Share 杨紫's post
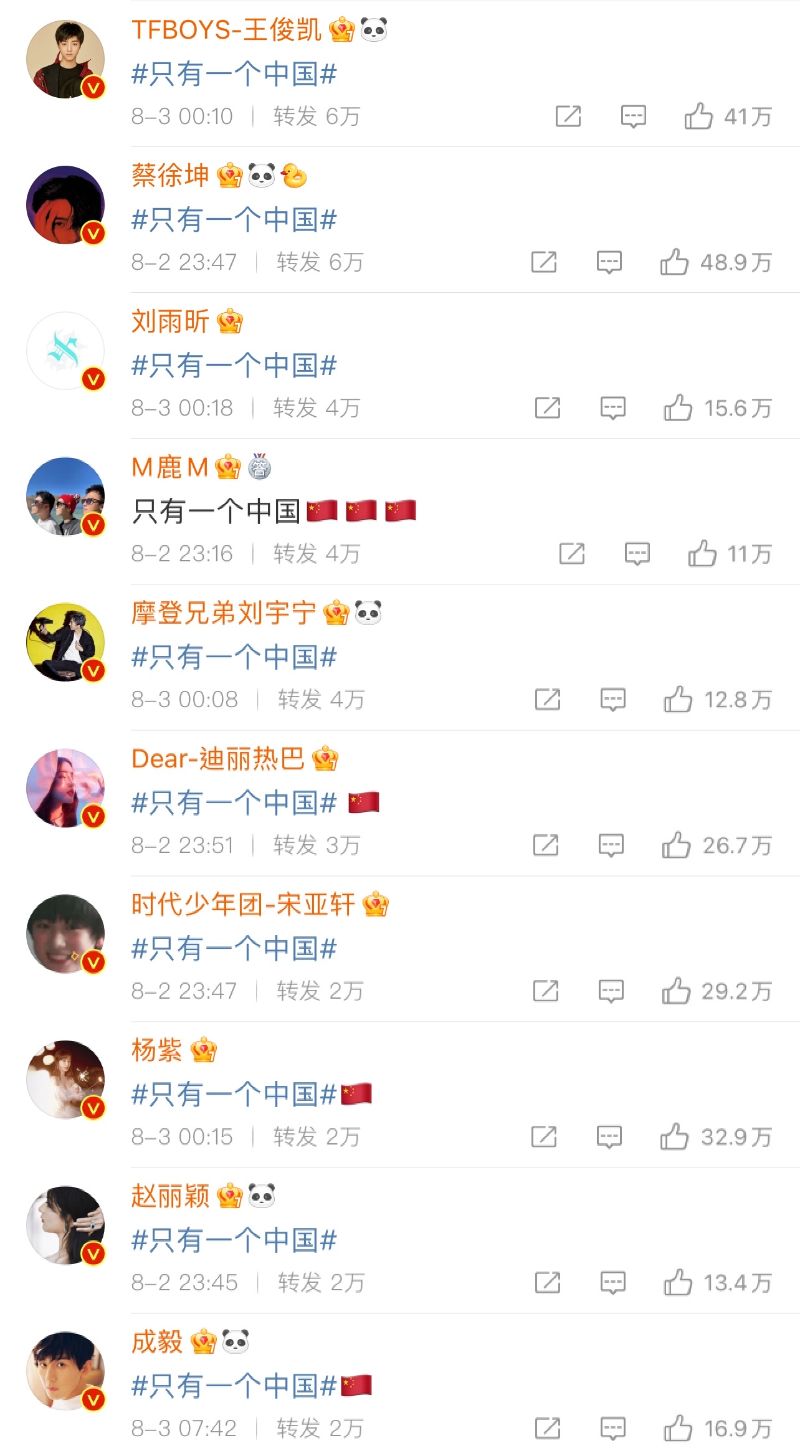The height and width of the screenshot is (1456, 800). [x=543, y=1137]
